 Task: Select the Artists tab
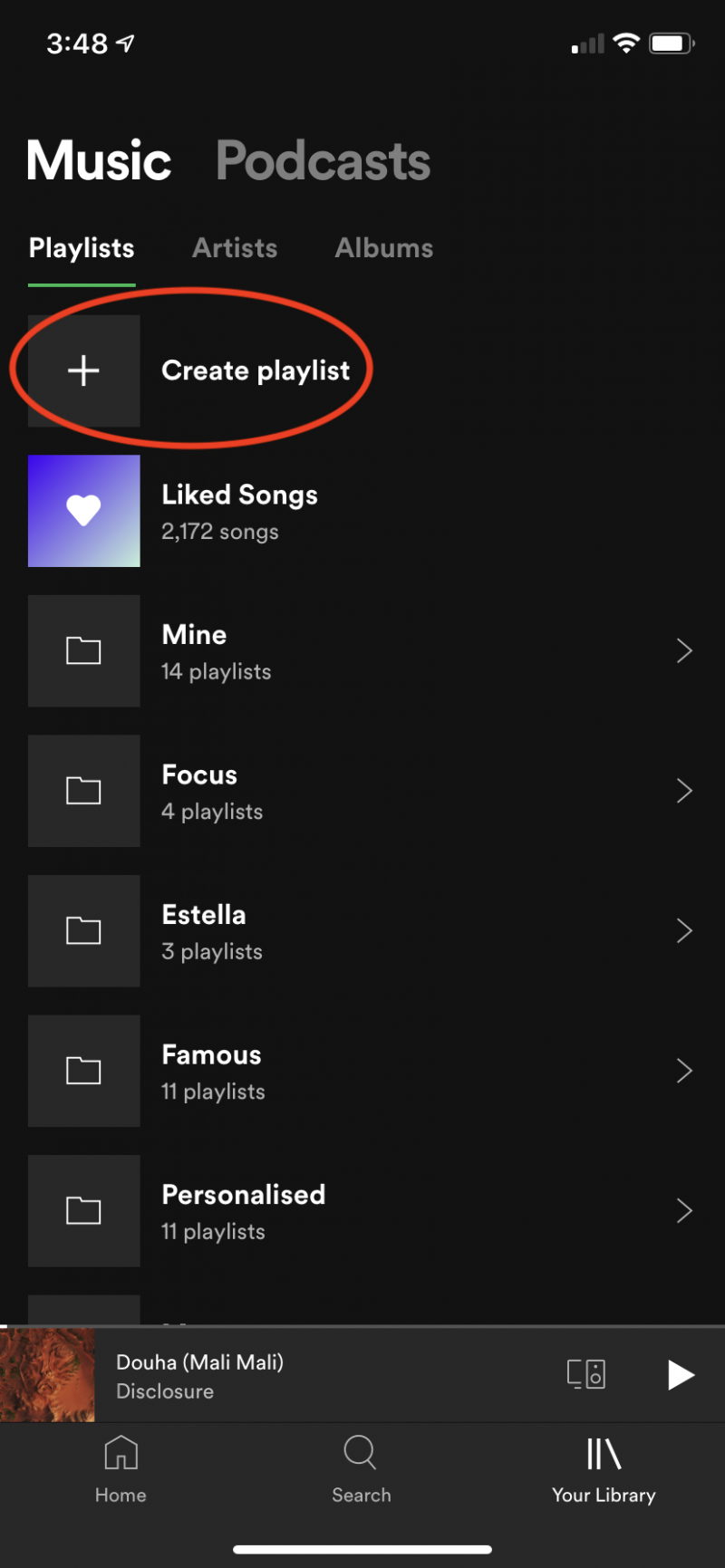[235, 247]
